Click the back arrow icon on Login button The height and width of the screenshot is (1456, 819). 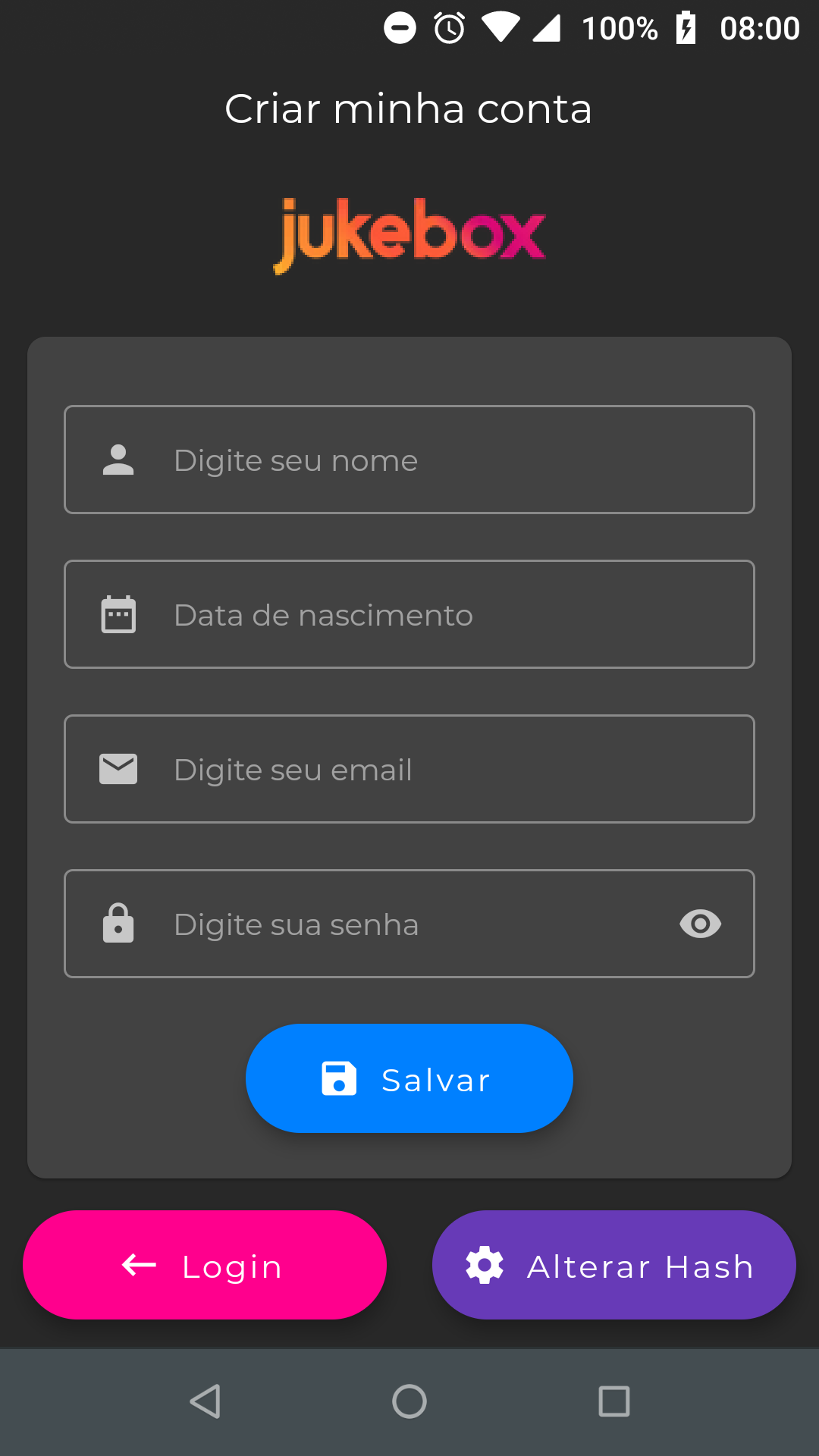pyautogui.click(x=136, y=1265)
